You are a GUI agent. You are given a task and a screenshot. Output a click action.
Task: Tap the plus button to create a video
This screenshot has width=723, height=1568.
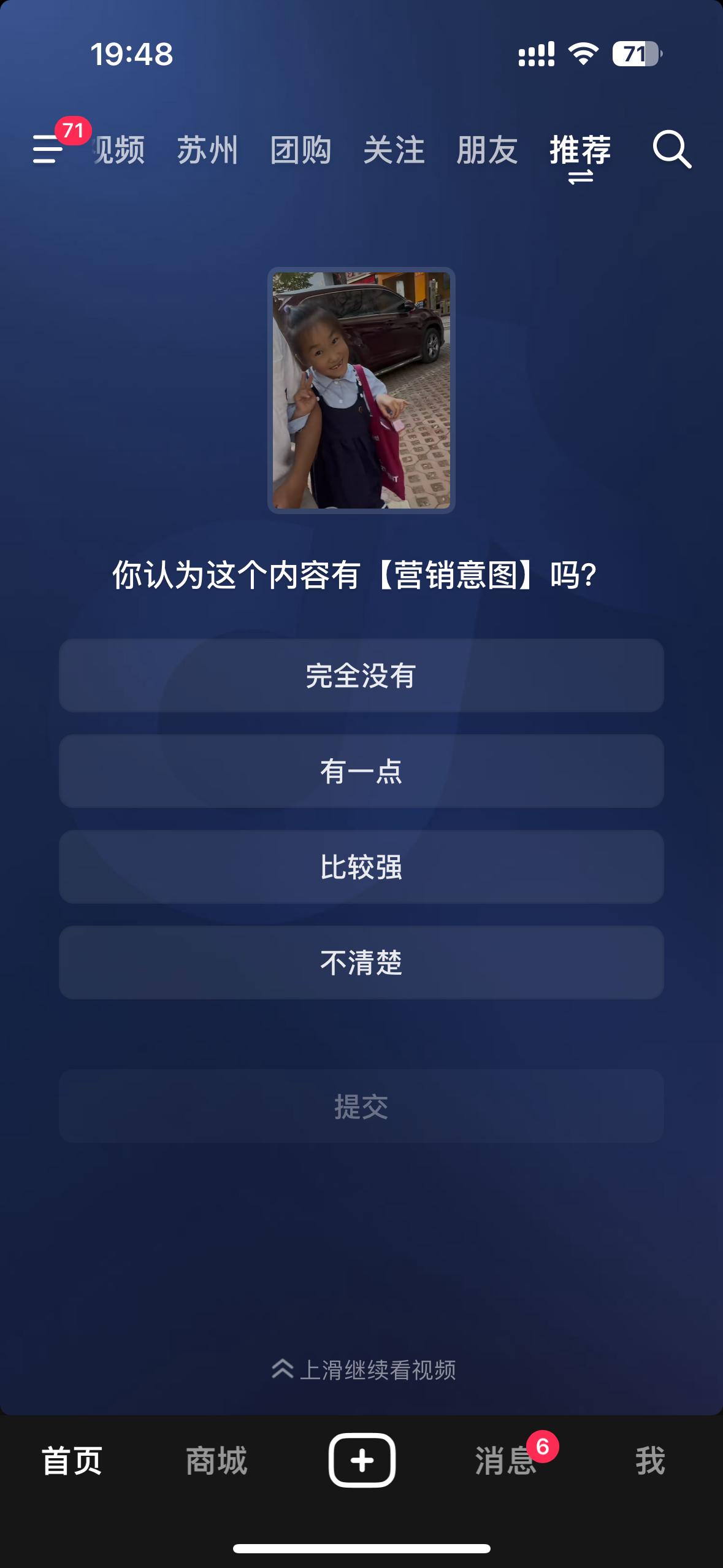(362, 1460)
